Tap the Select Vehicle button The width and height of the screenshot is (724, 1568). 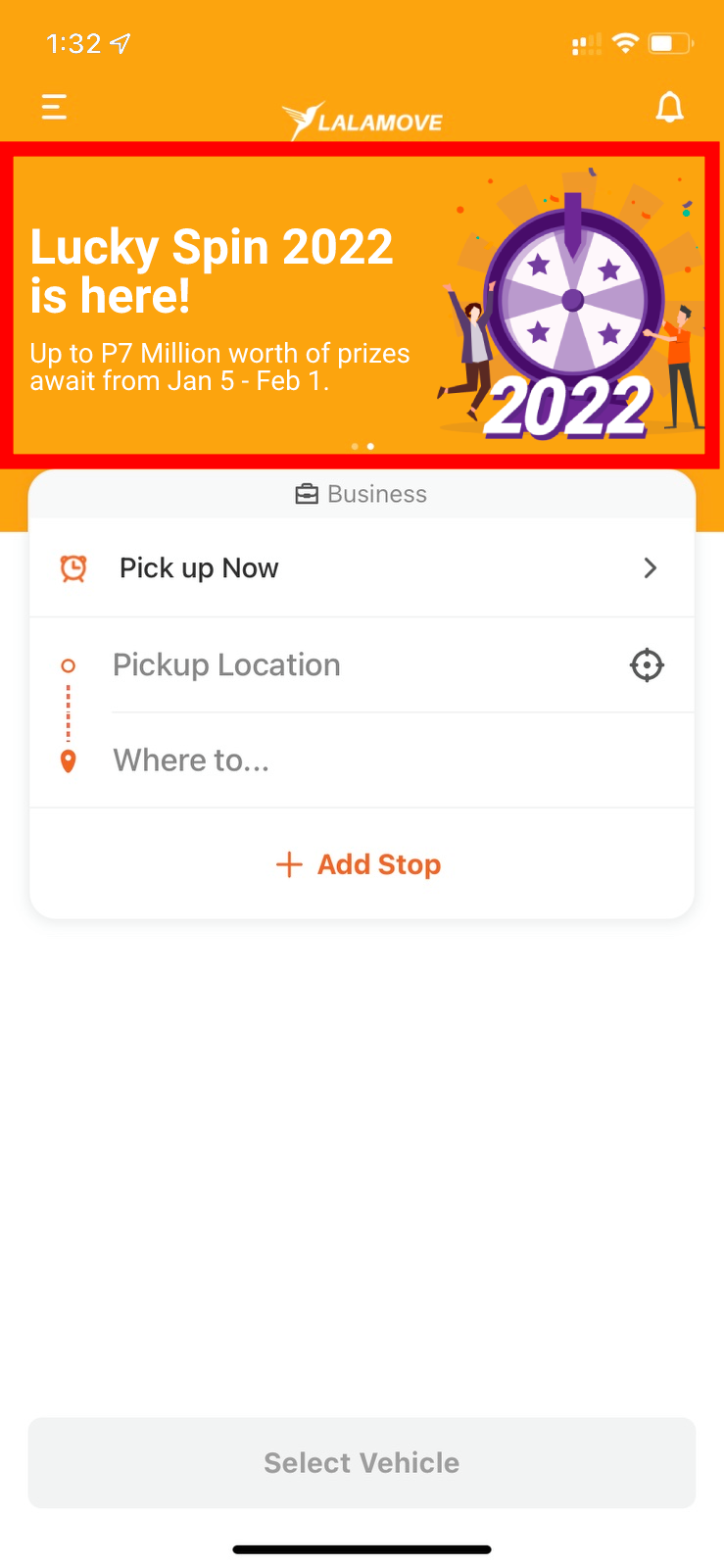point(362,1462)
